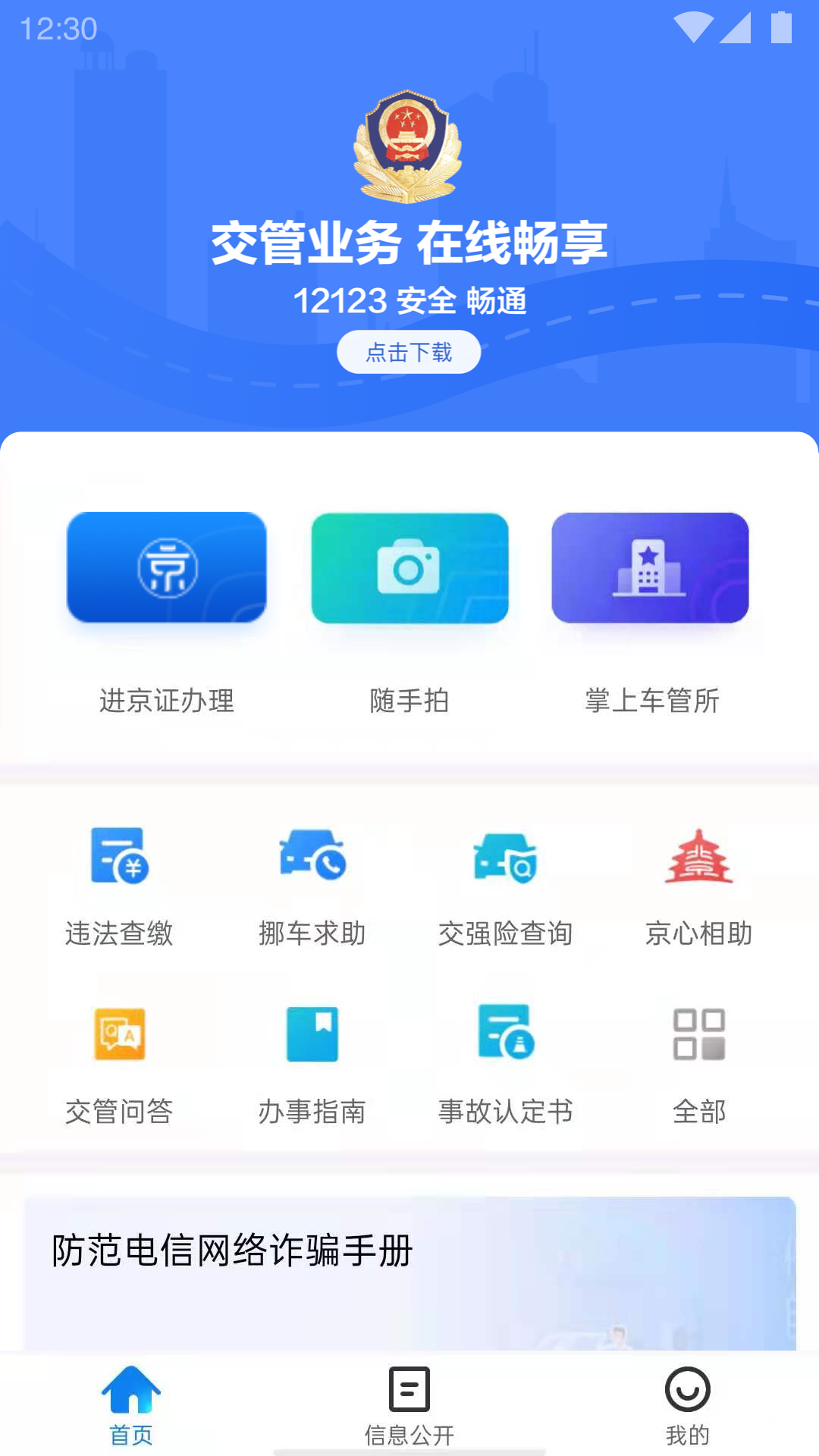Open the 进京证办理 service card
This screenshot has height=1456, width=819.
point(167,569)
